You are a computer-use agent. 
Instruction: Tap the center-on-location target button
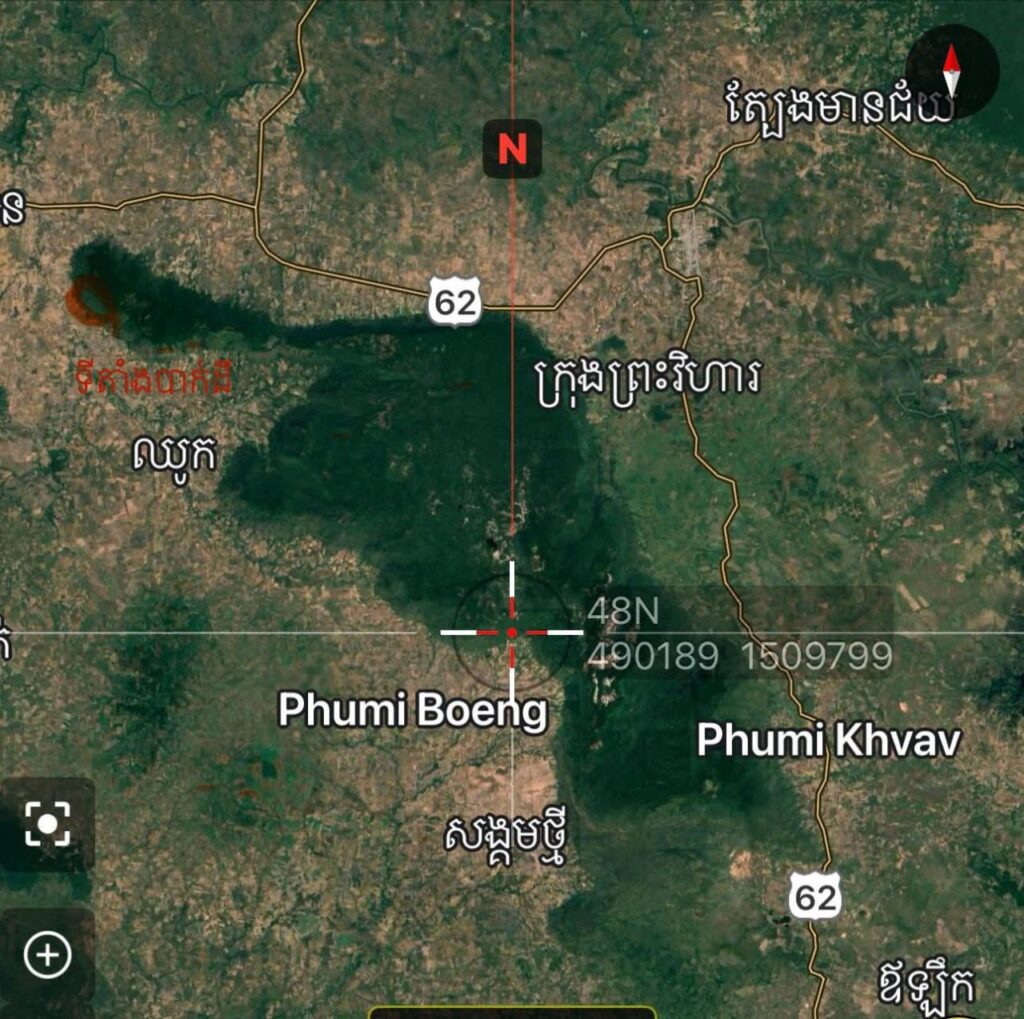pos(47,824)
